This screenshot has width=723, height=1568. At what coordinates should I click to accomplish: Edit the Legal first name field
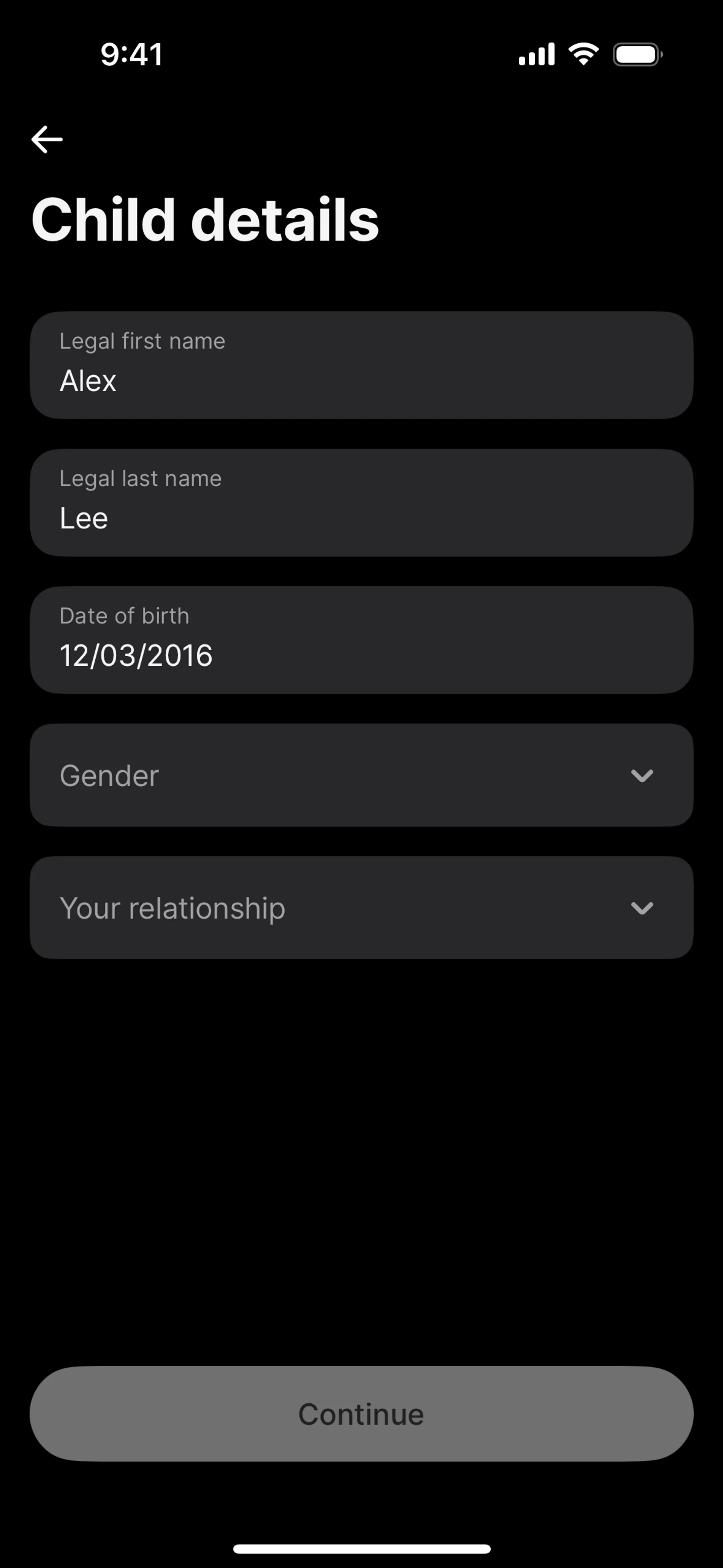361,366
